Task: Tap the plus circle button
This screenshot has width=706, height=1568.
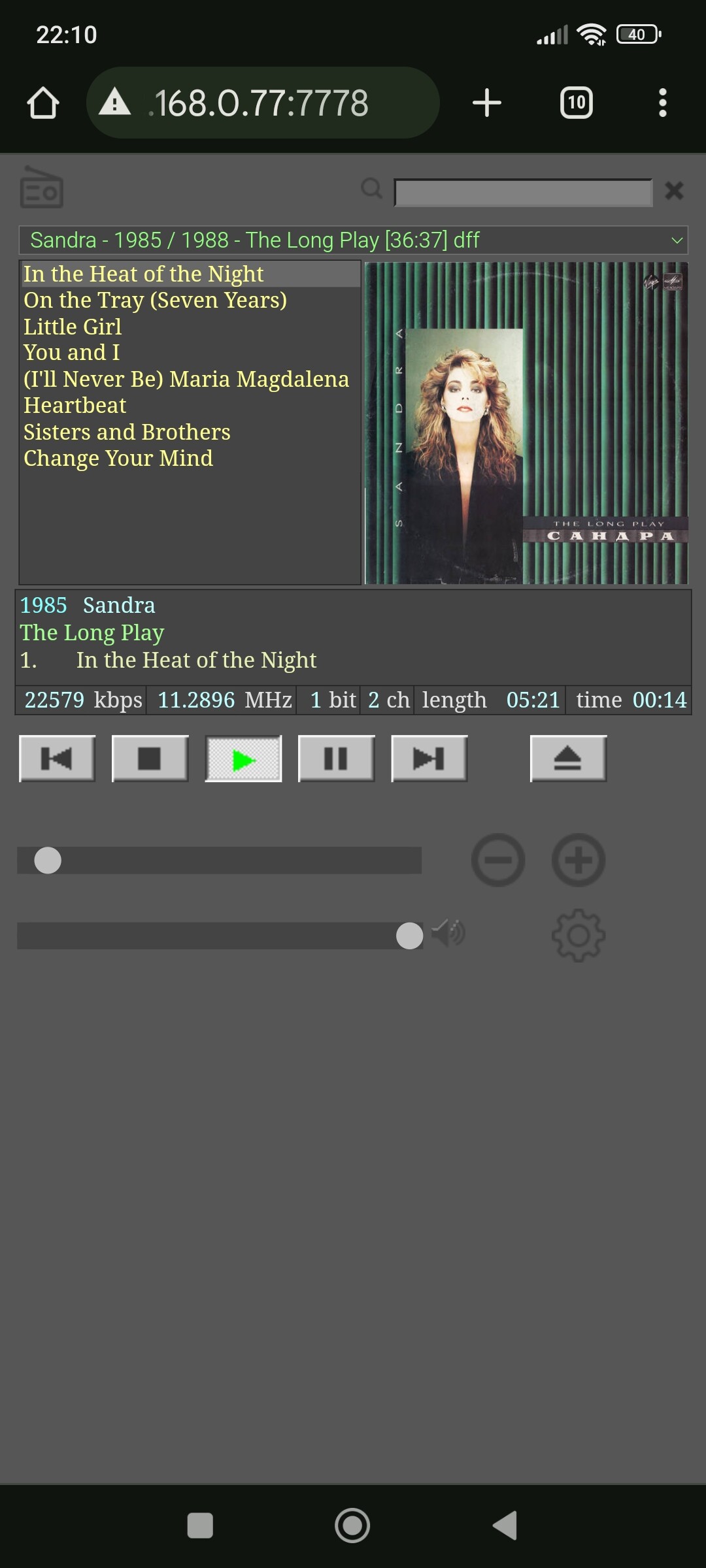Action: click(578, 860)
